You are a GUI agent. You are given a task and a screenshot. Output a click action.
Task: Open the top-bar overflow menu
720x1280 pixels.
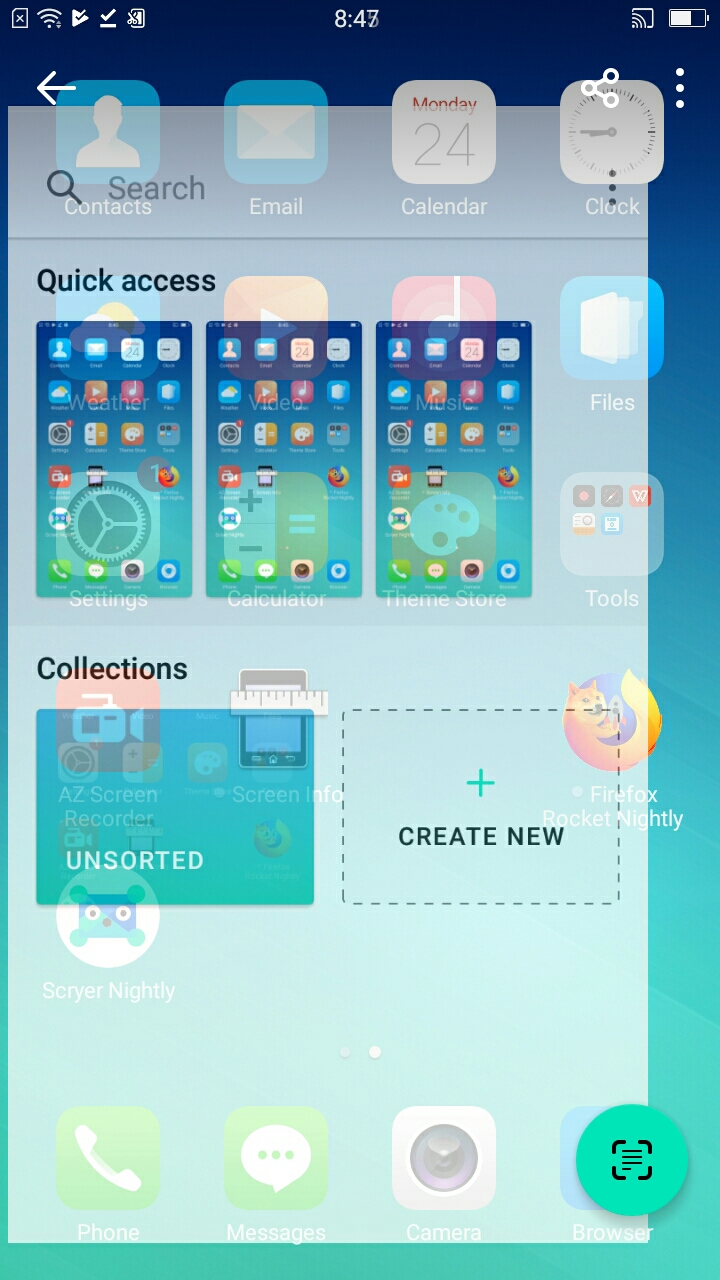pos(680,88)
